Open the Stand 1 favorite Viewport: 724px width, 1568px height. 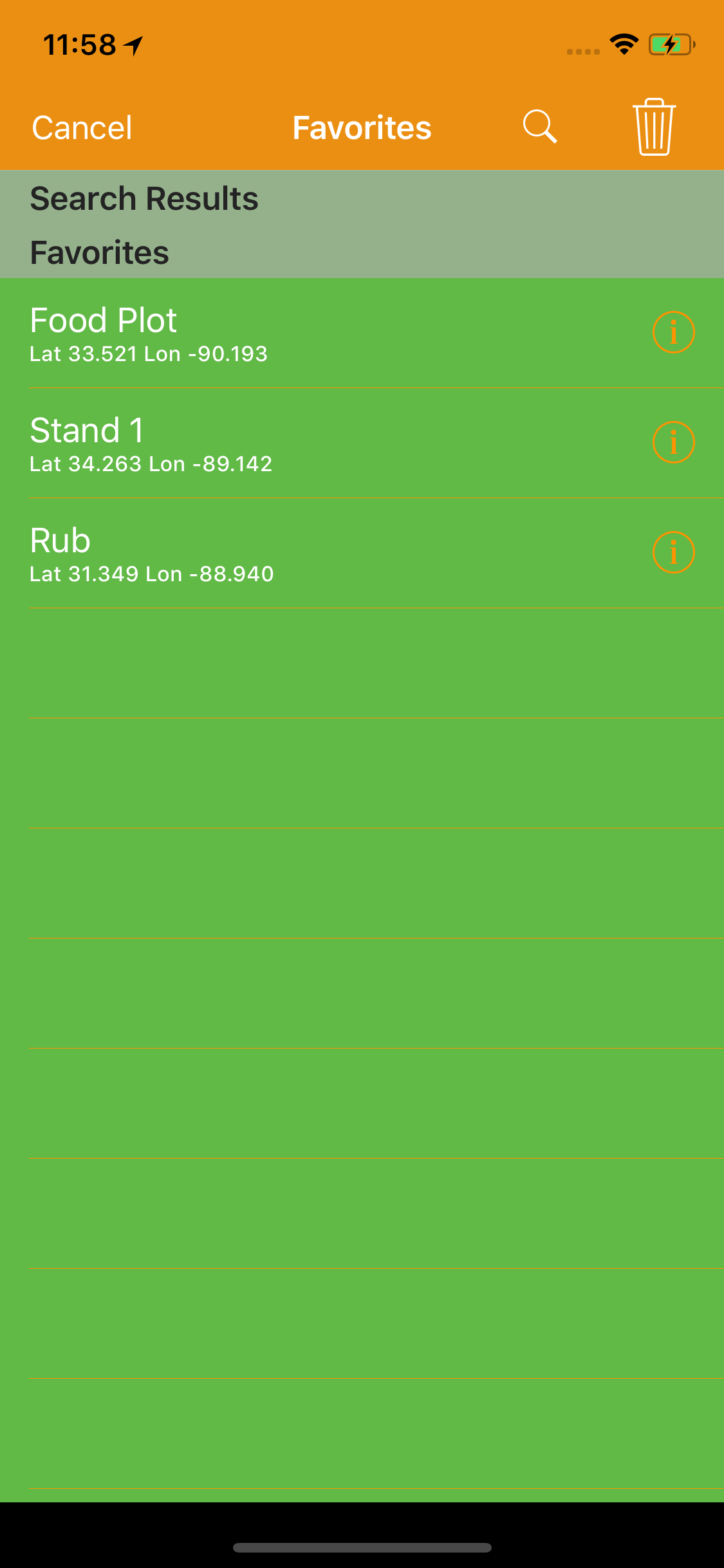[257, 443]
